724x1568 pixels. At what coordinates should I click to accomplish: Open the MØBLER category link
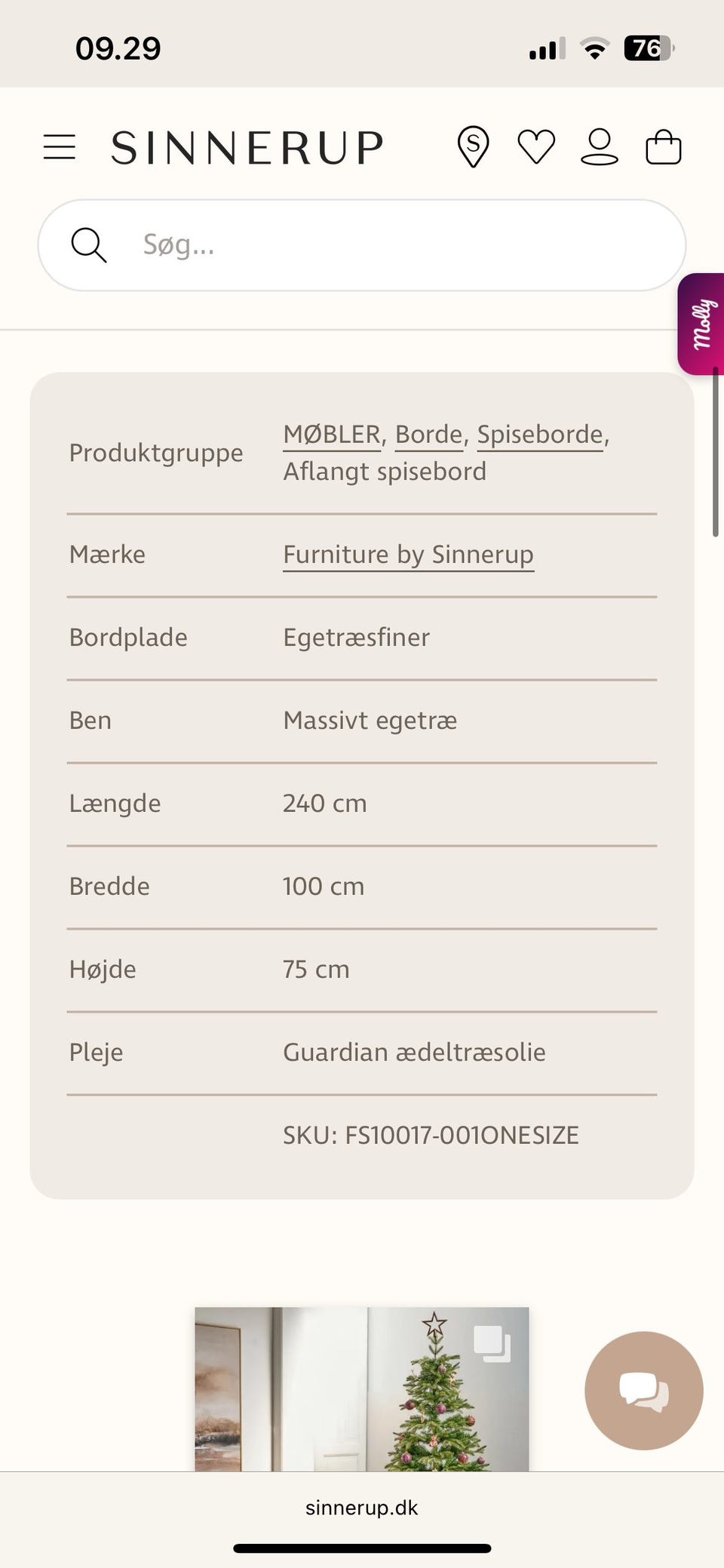point(330,434)
